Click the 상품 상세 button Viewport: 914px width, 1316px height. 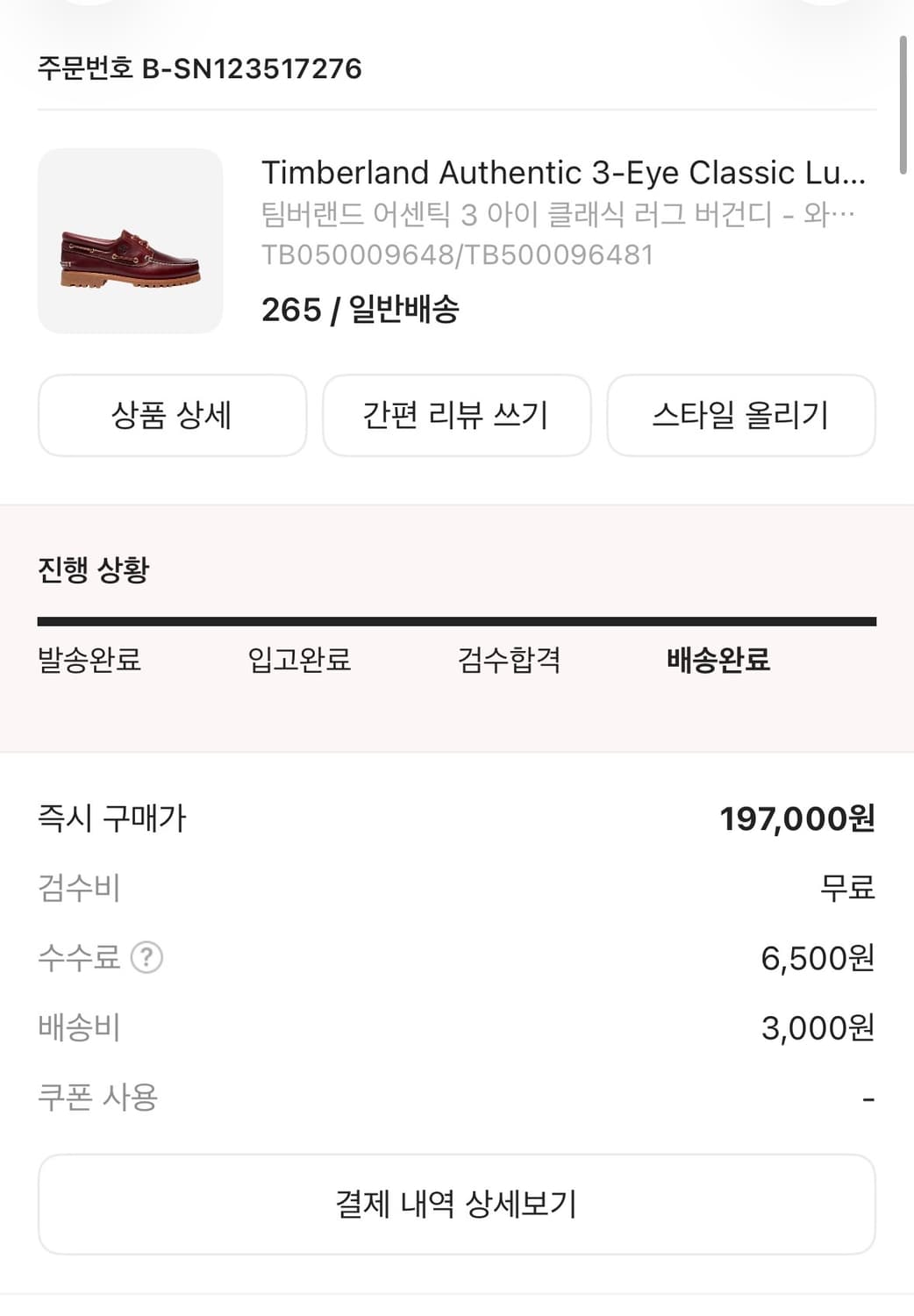(172, 416)
